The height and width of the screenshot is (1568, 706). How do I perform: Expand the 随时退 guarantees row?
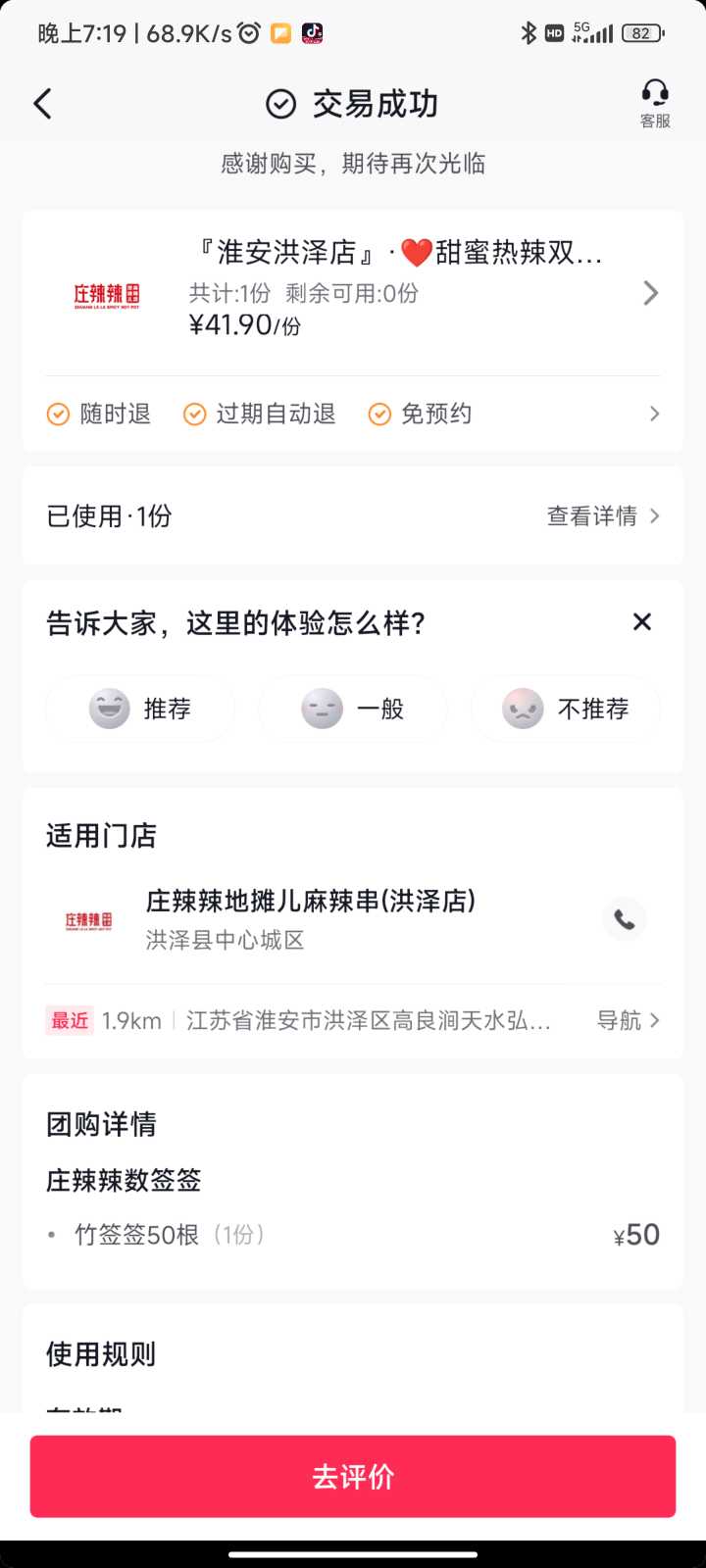click(353, 414)
